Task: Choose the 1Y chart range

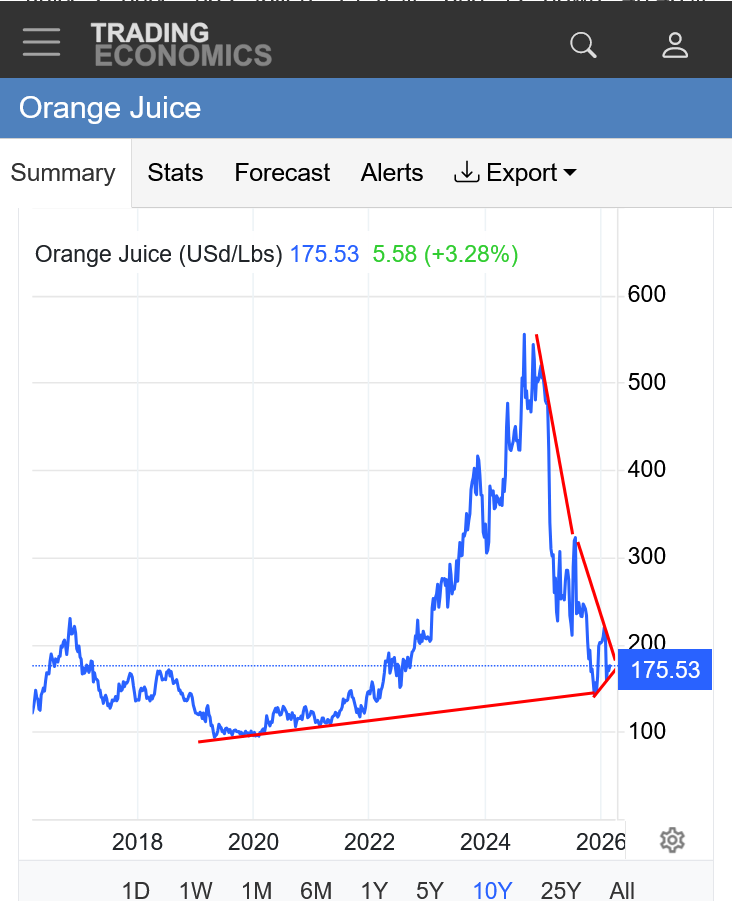Action: point(374,889)
